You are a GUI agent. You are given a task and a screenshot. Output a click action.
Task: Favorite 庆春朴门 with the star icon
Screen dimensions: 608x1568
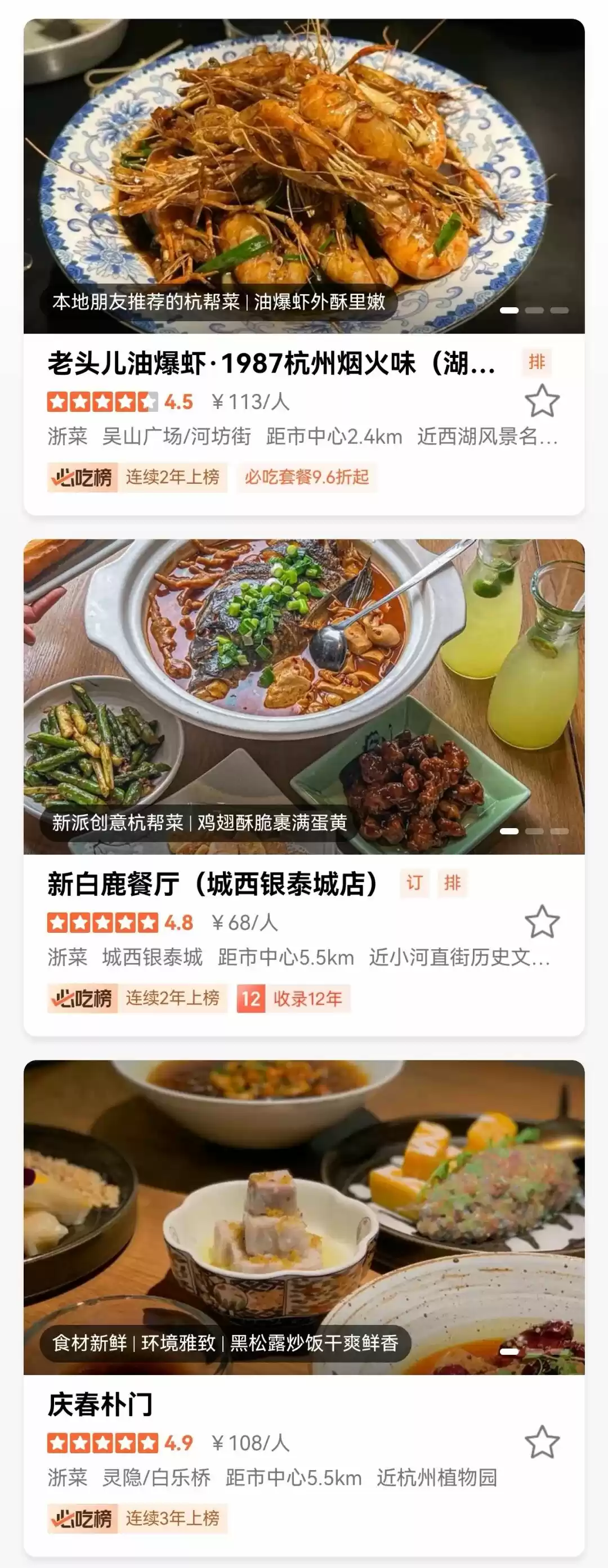click(x=542, y=1442)
